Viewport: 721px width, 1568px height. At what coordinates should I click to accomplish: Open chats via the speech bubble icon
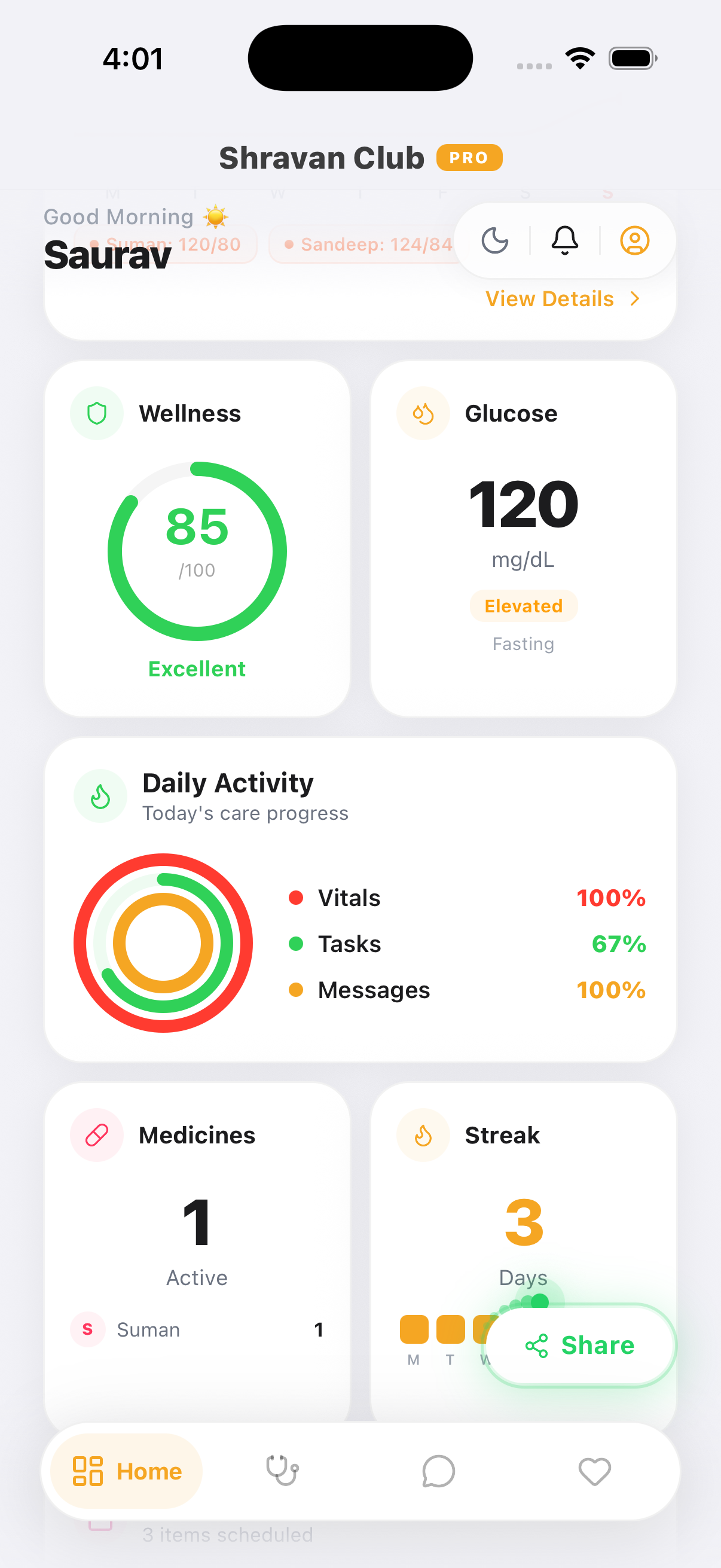[438, 1471]
